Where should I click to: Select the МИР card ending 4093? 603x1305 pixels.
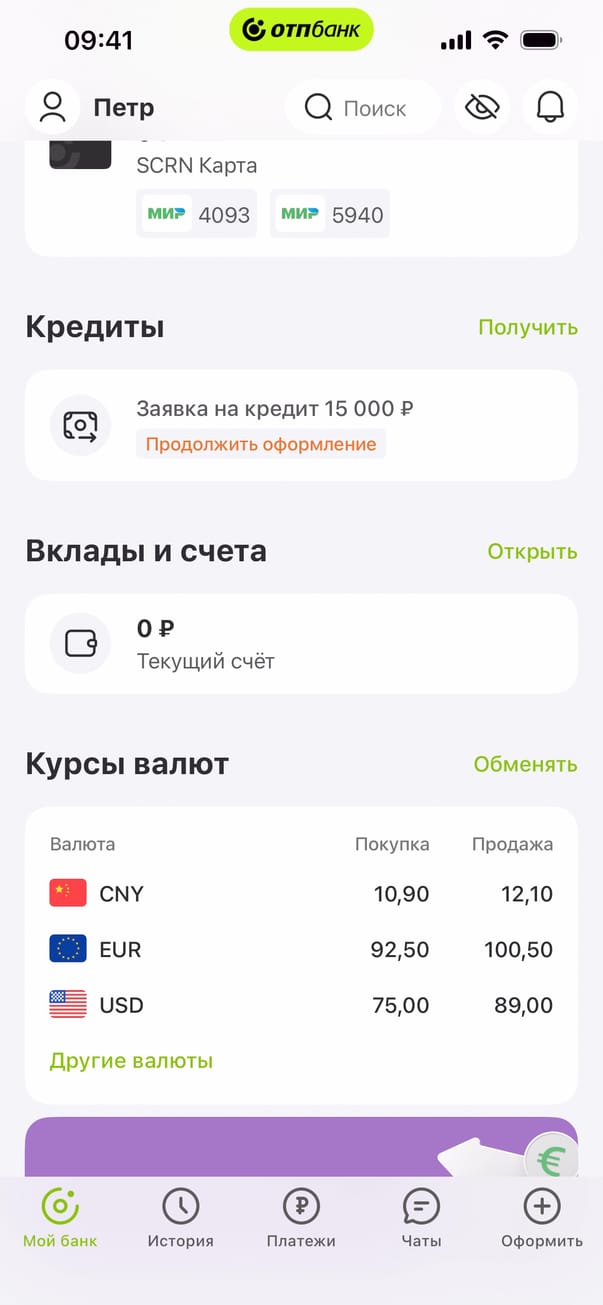[x=197, y=214]
